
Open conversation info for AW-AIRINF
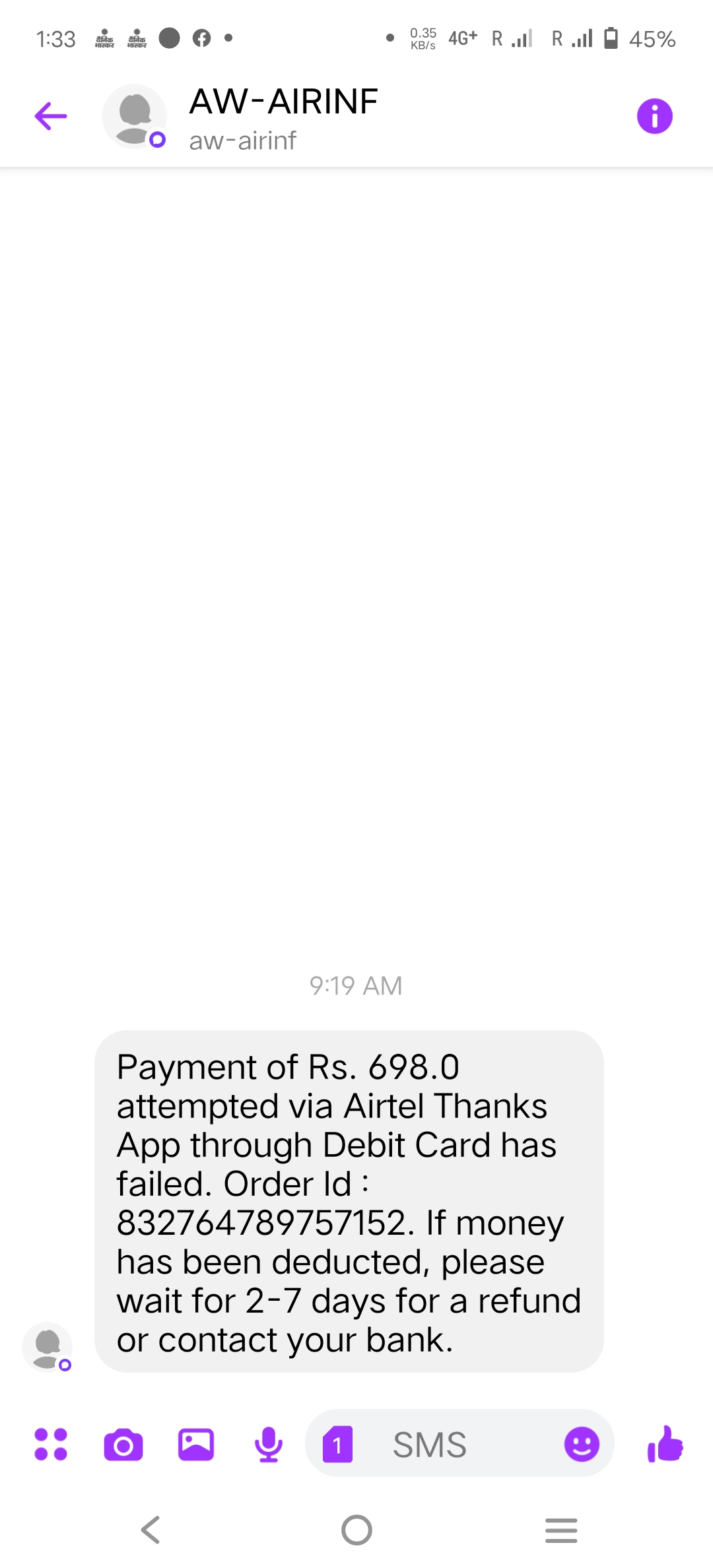(x=654, y=117)
